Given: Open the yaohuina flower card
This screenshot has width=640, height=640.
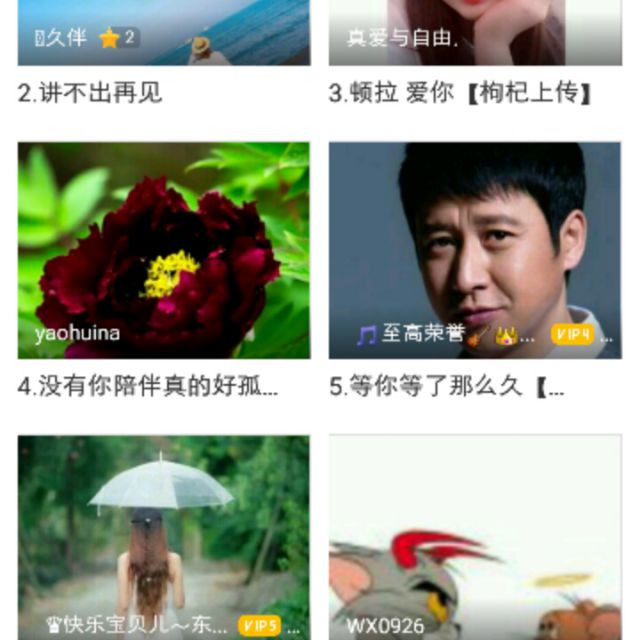Looking at the screenshot, I should pos(163,250).
